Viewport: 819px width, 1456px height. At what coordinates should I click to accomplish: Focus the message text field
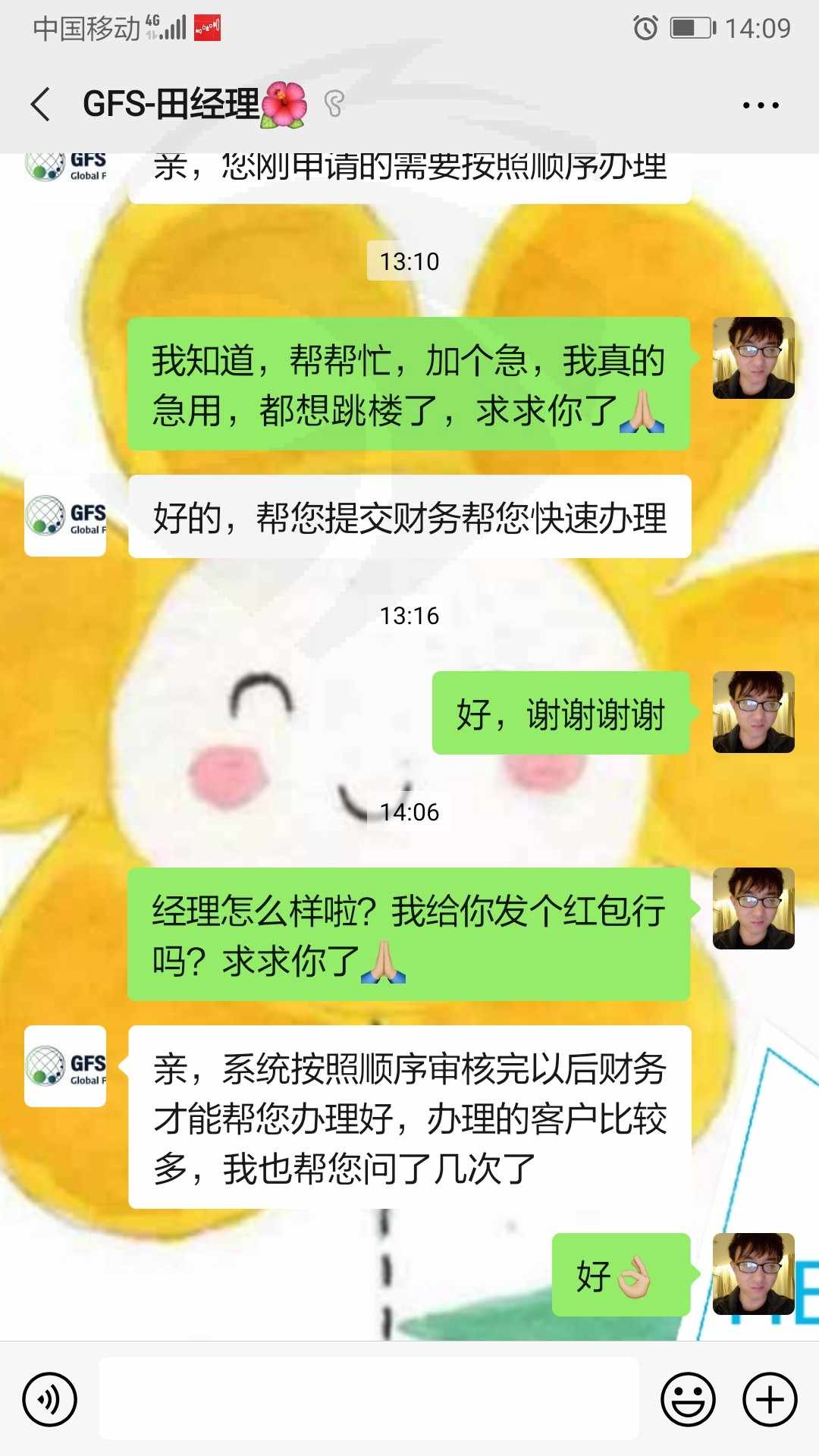pos(369,1398)
